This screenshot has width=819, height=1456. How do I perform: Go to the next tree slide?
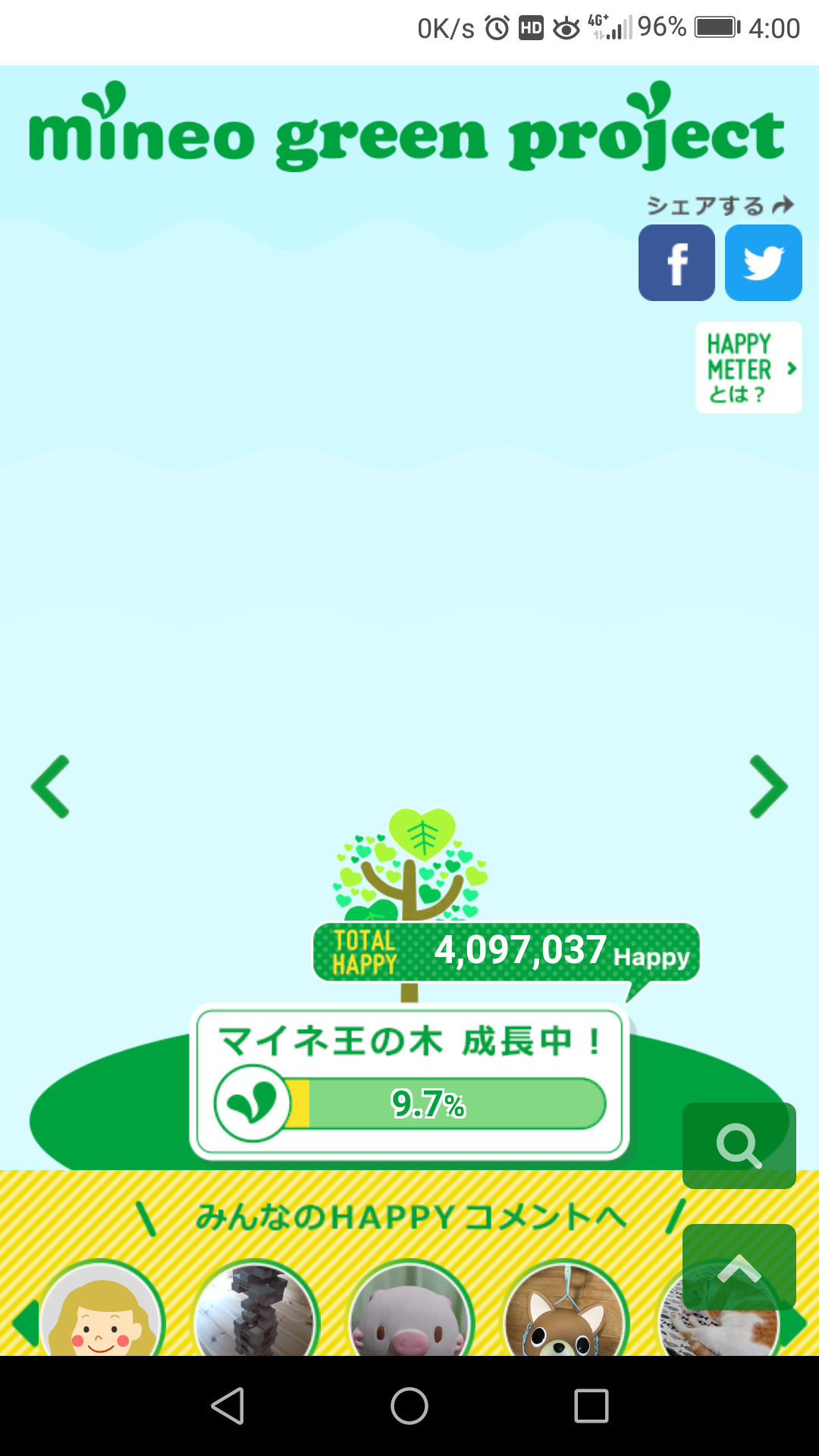[768, 786]
